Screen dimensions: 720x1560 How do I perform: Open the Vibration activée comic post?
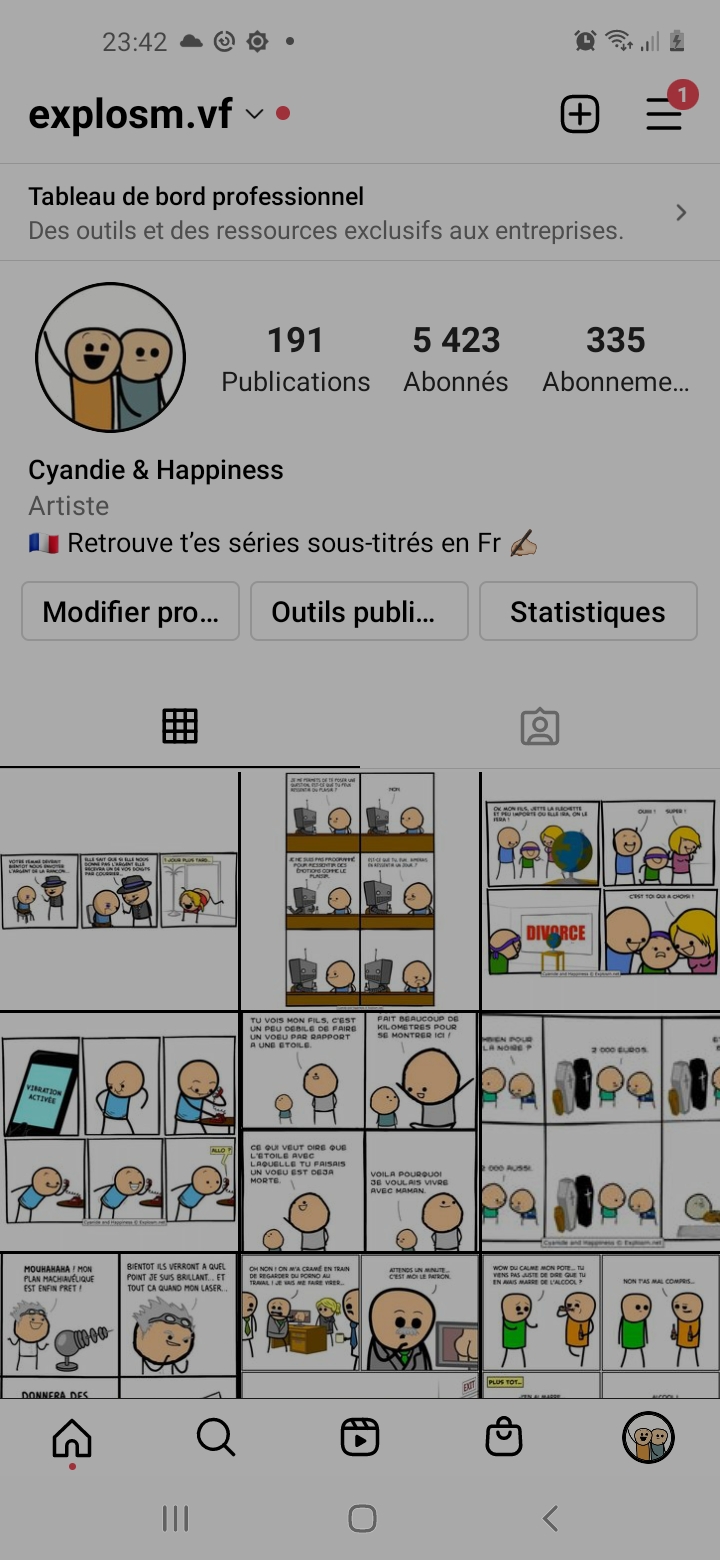119,1131
